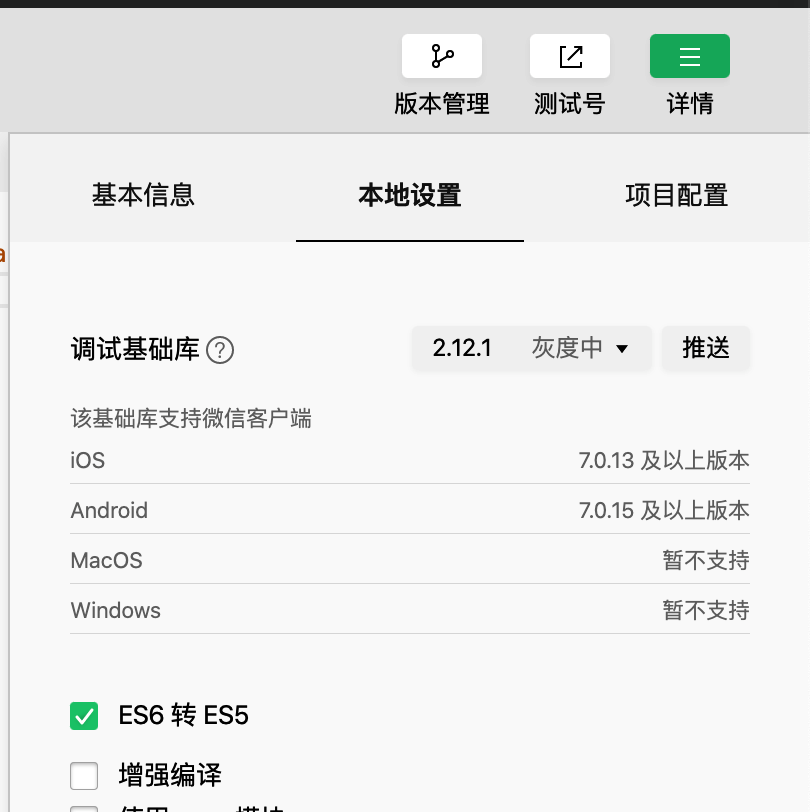
Task: Select the 本地设置 tab
Action: pyautogui.click(x=410, y=195)
